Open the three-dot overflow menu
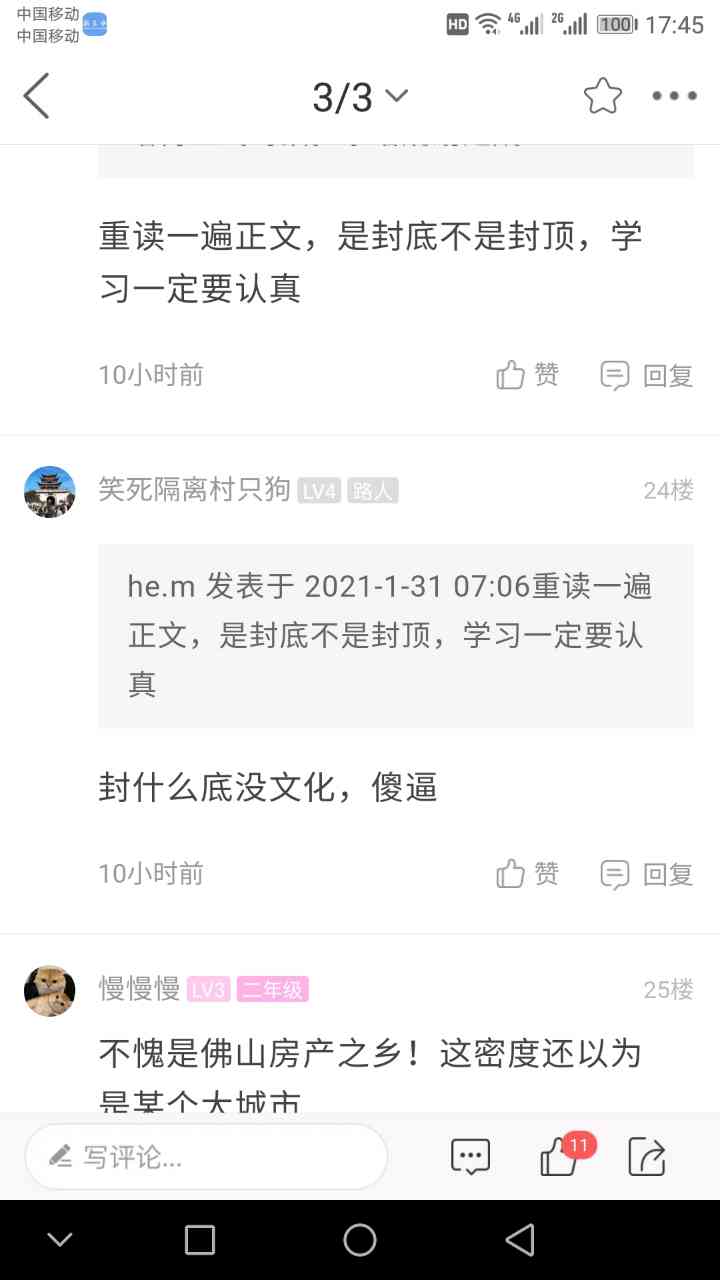This screenshot has height=1280, width=720. tap(674, 97)
